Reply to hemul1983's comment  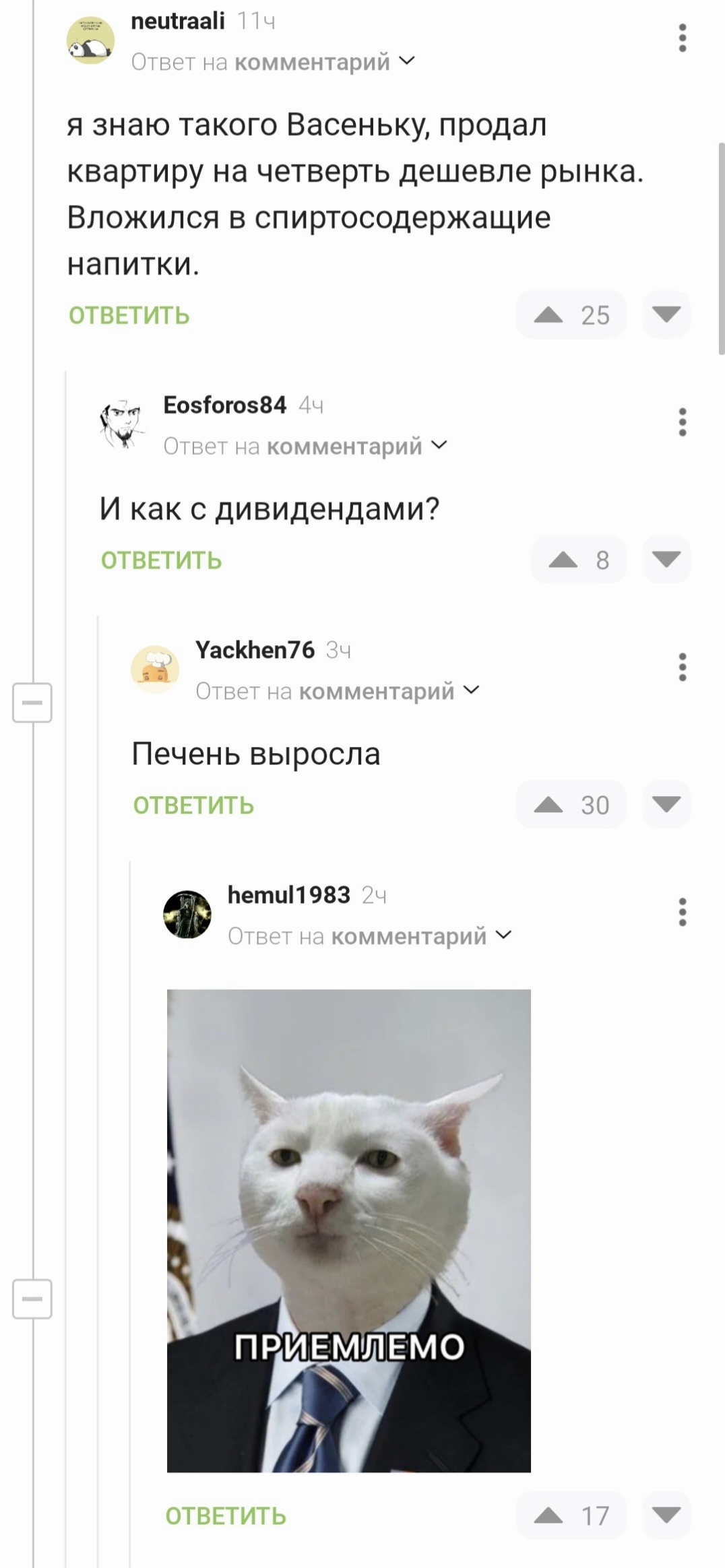coord(226,1516)
